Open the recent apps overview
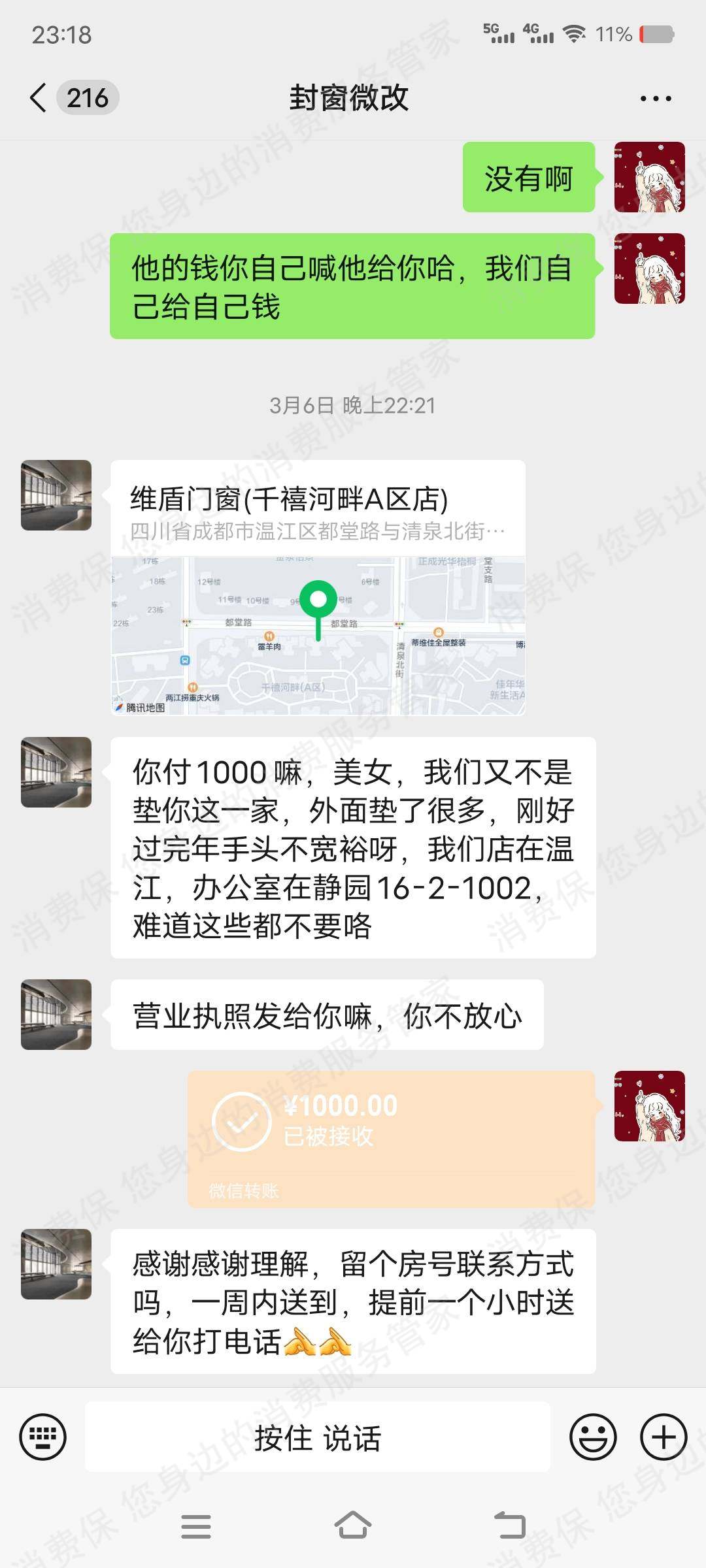This screenshot has height=1568, width=706. 196,1526
